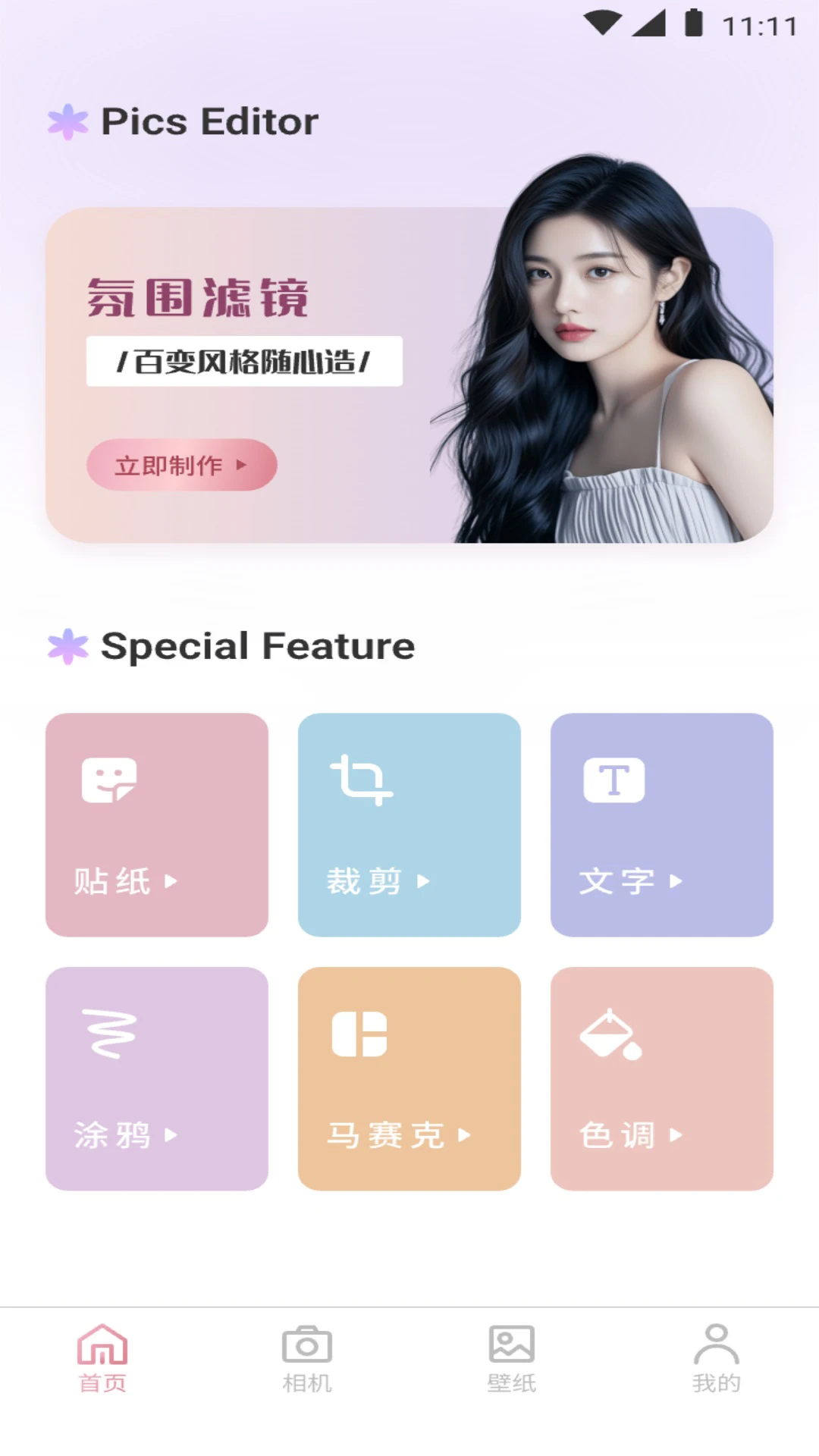Expand the arrow next to 贴纸

172,882
